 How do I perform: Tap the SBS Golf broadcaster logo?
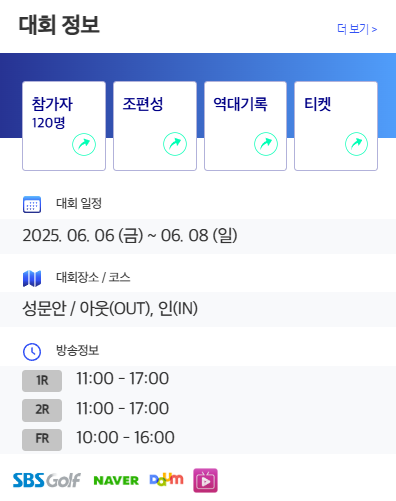[47, 480]
